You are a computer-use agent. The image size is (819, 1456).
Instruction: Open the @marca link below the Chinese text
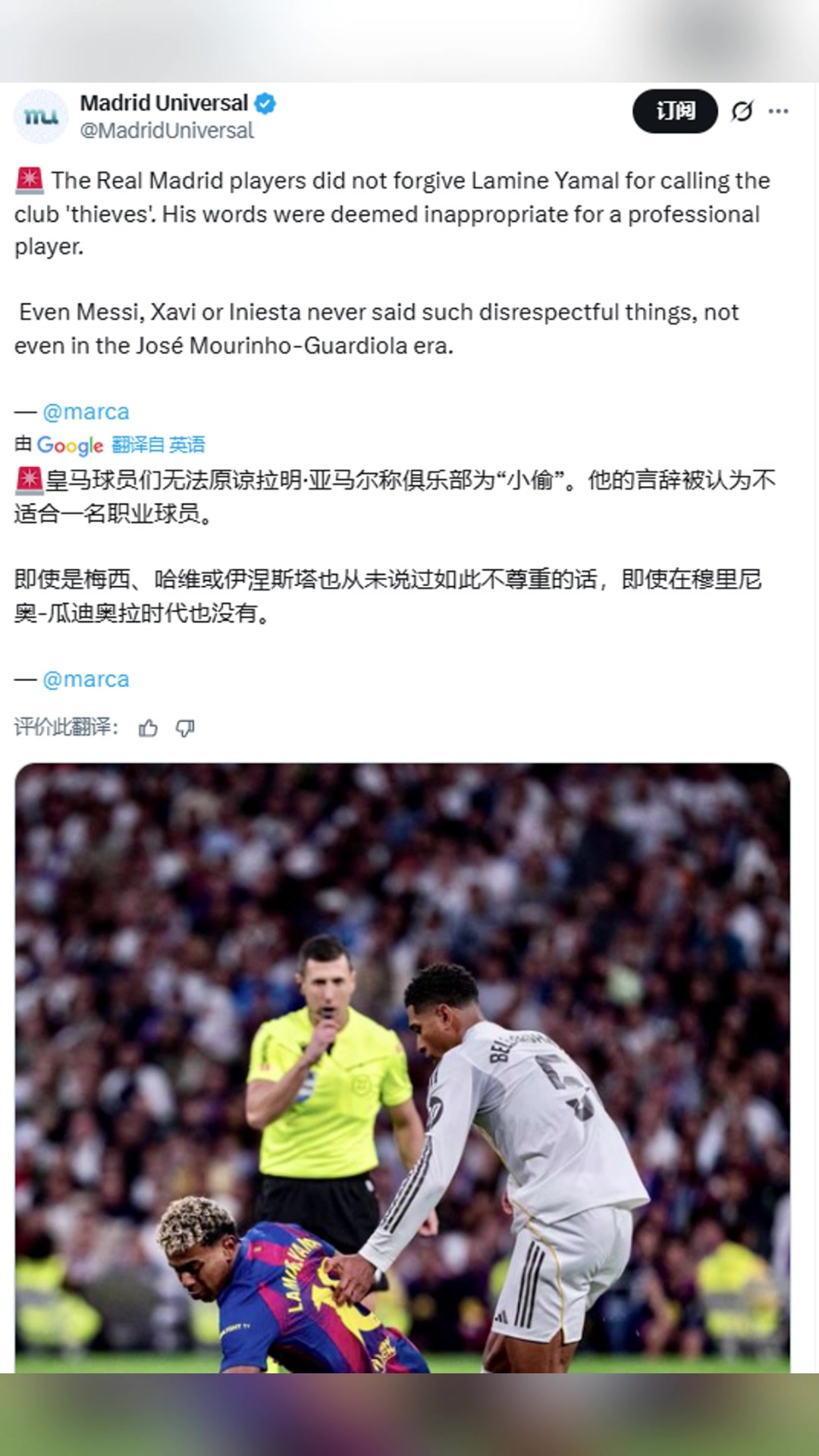tap(87, 679)
